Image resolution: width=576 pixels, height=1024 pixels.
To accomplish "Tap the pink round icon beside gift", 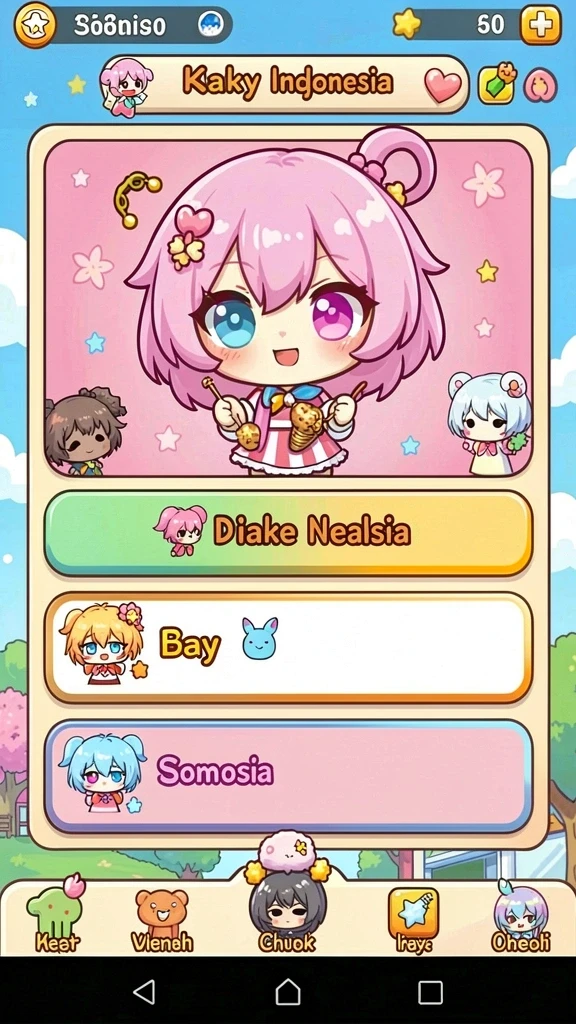I will 541,86.
